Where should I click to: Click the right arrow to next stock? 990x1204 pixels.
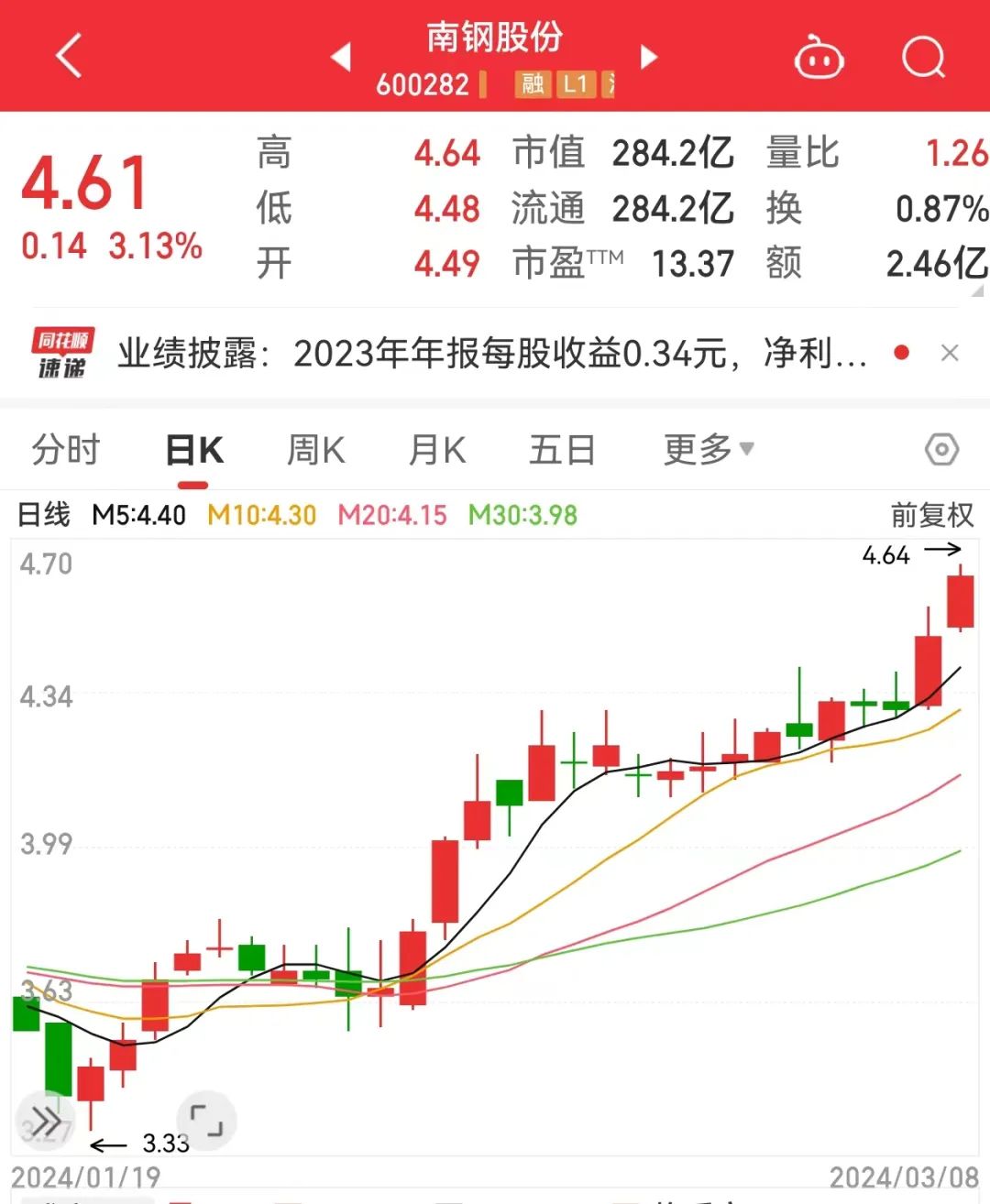tap(648, 57)
